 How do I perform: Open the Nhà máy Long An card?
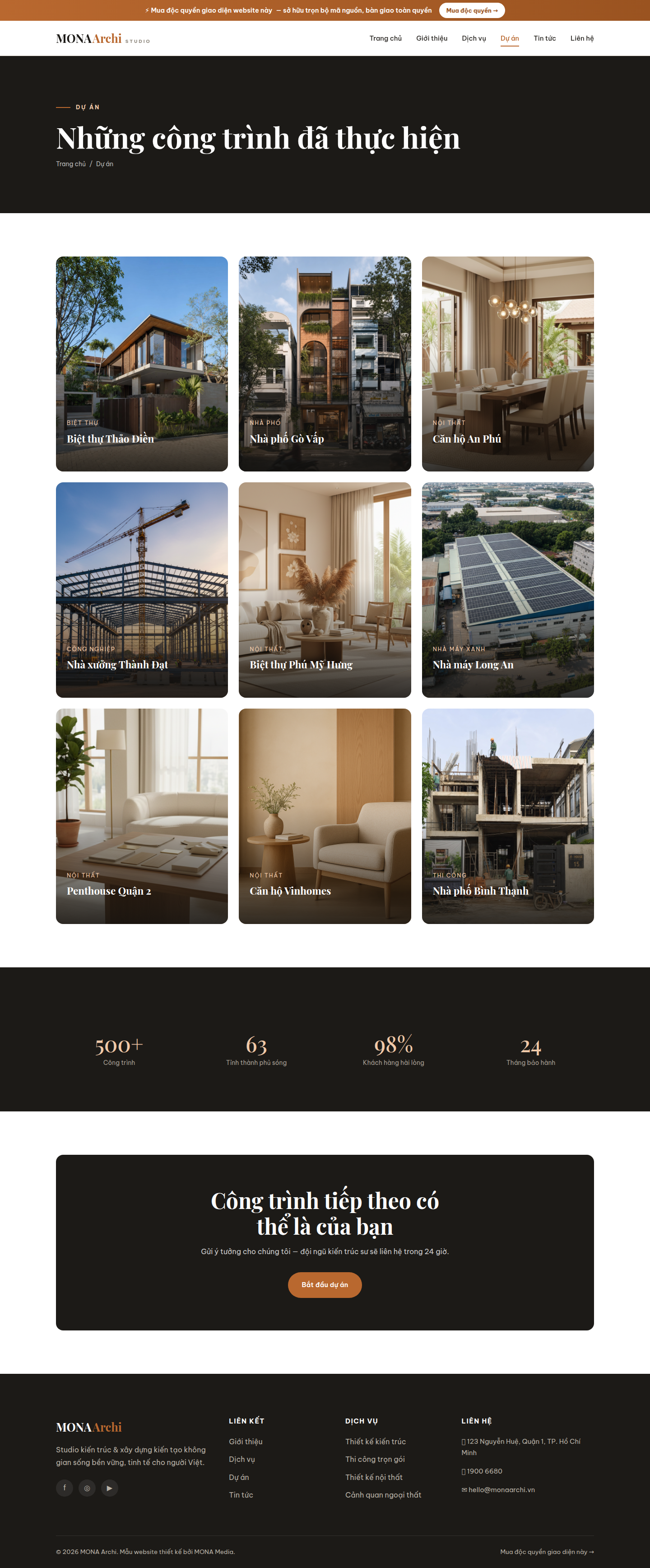coord(507,590)
